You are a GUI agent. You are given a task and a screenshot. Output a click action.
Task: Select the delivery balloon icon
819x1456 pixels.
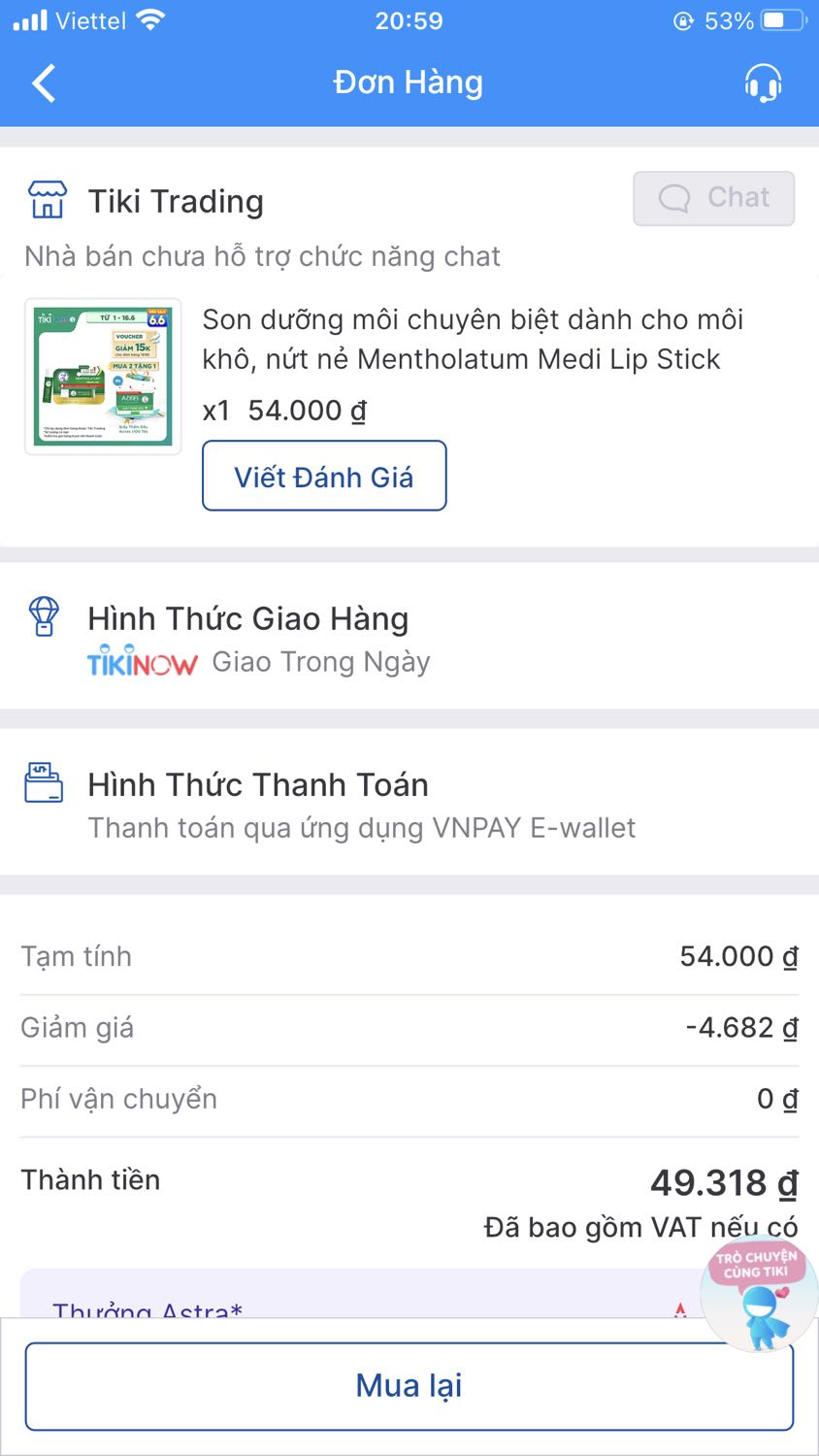point(41,617)
